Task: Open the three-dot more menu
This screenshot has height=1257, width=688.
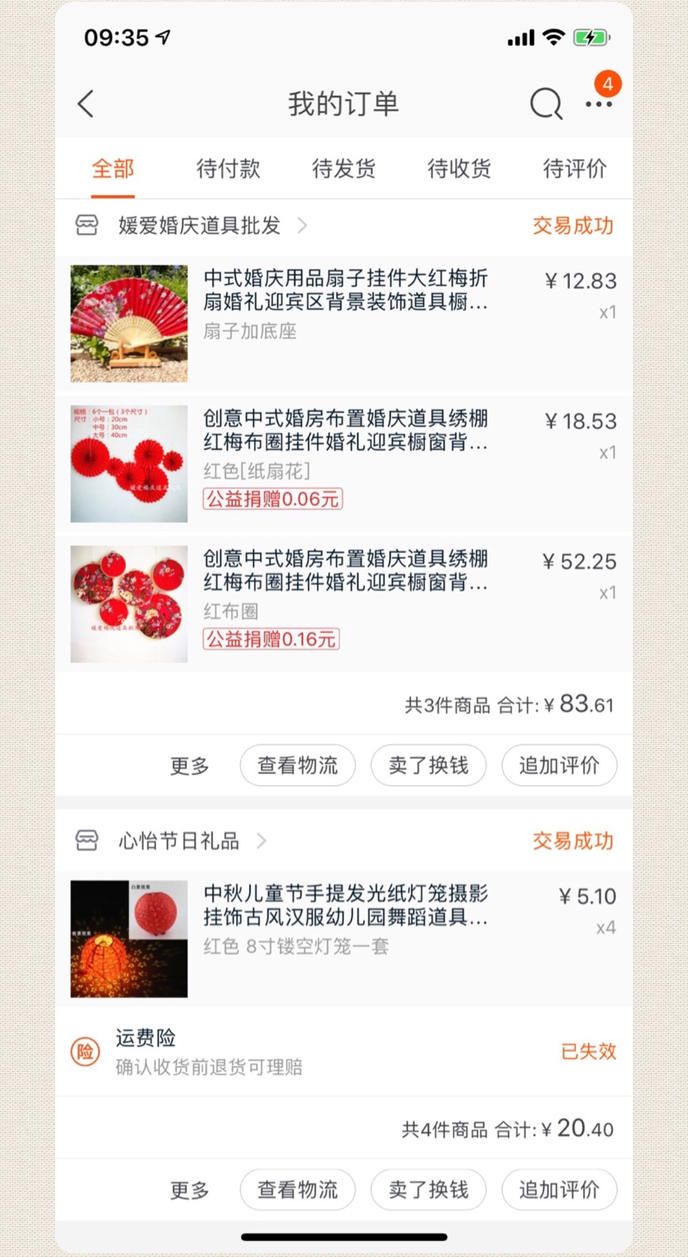Action: pyautogui.click(x=599, y=104)
